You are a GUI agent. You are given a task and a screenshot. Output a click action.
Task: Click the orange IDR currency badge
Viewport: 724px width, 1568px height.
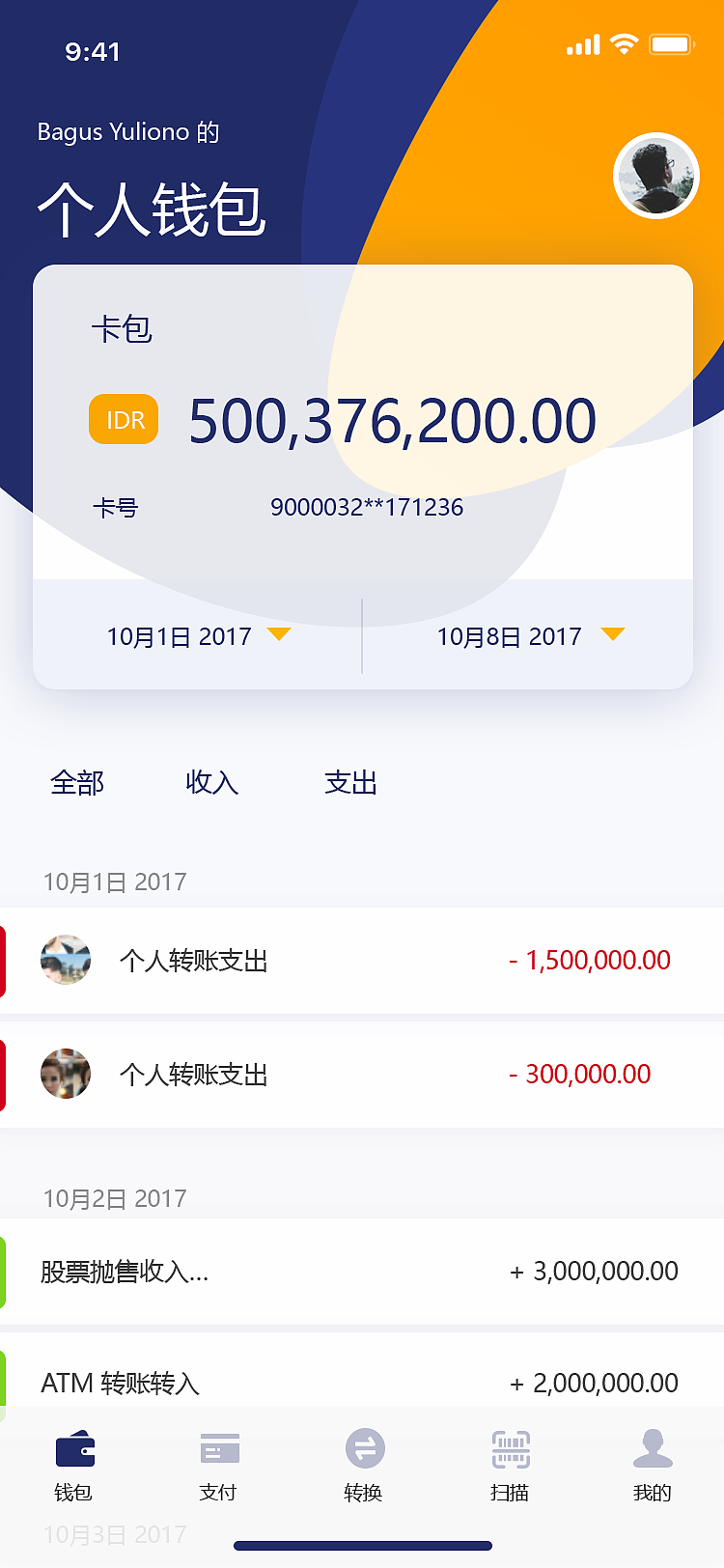(x=123, y=419)
